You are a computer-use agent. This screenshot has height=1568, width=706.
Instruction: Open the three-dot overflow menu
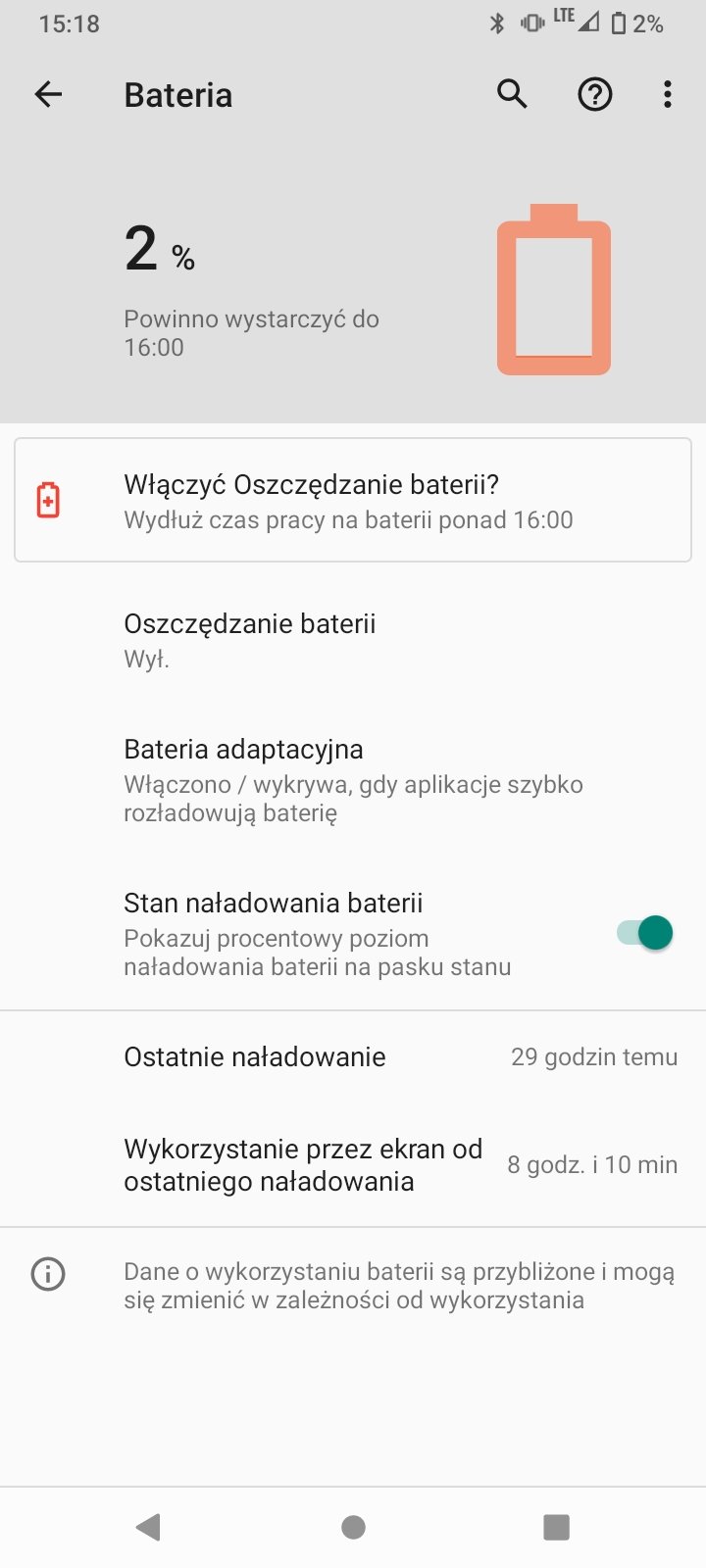click(x=668, y=94)
